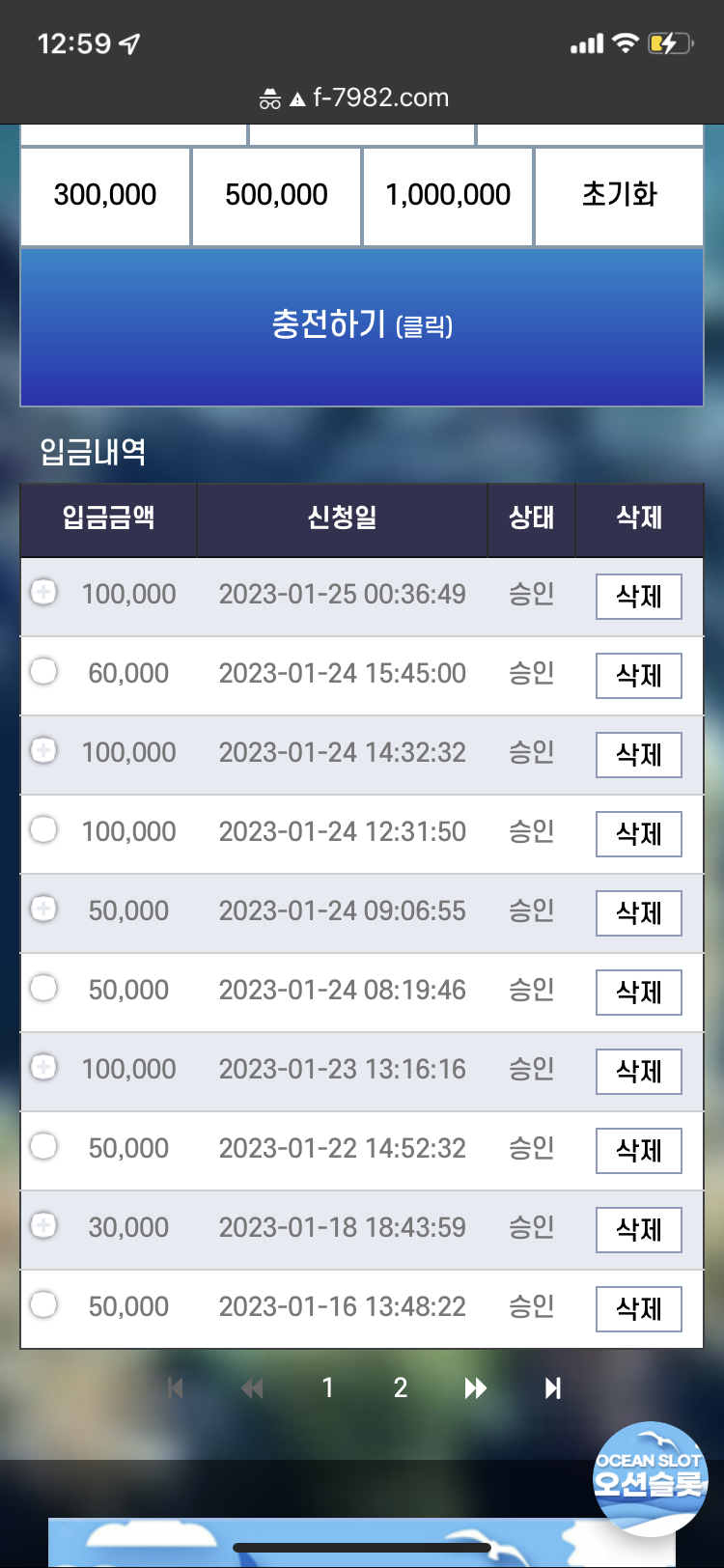This screenshot has height=1568, width=724.
Task: Select the radio for 2023-01-22 14:52:32 row
Action: coord(43,1146)
